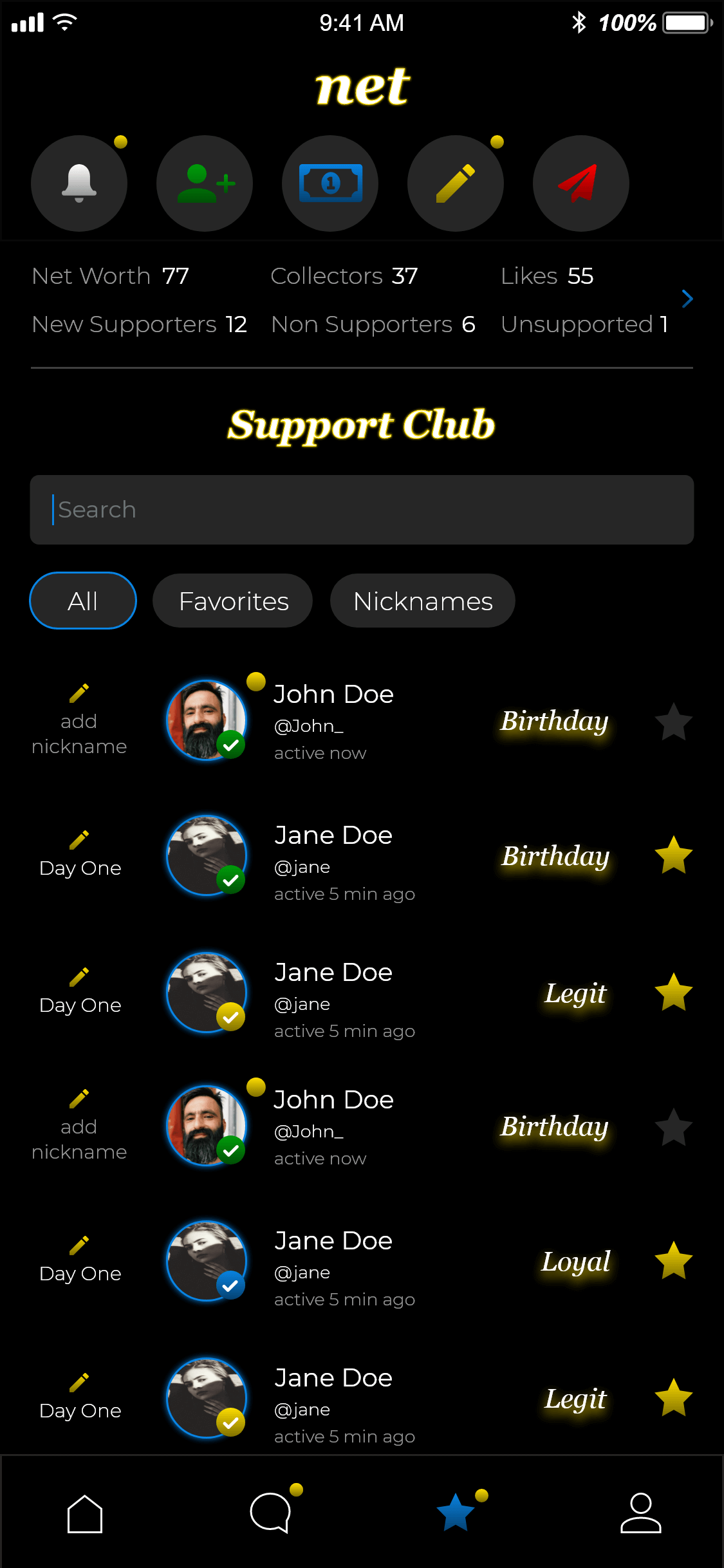Open the notifications bell
724x1568 pixels.
pos(79,183)
